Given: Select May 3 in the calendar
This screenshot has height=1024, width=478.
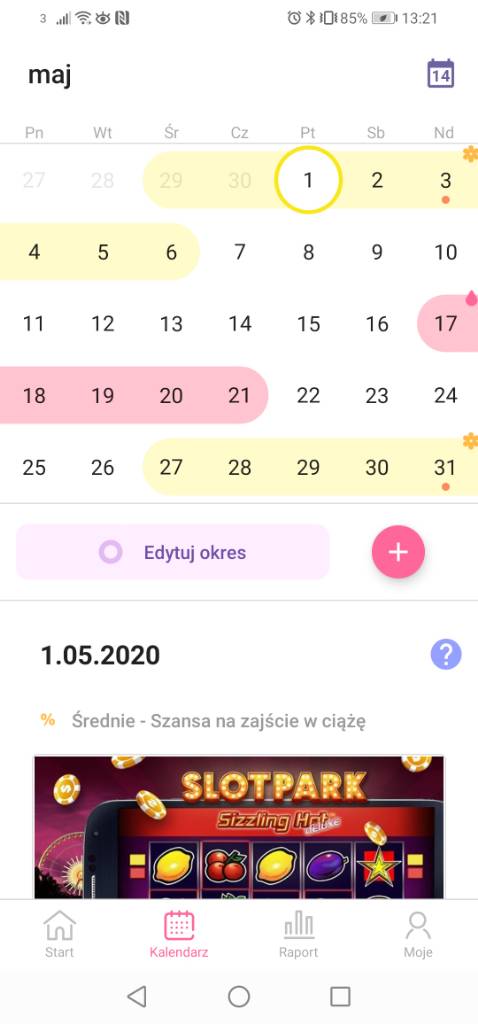Looking at the screenshot, I should click(x=445, y=180).
